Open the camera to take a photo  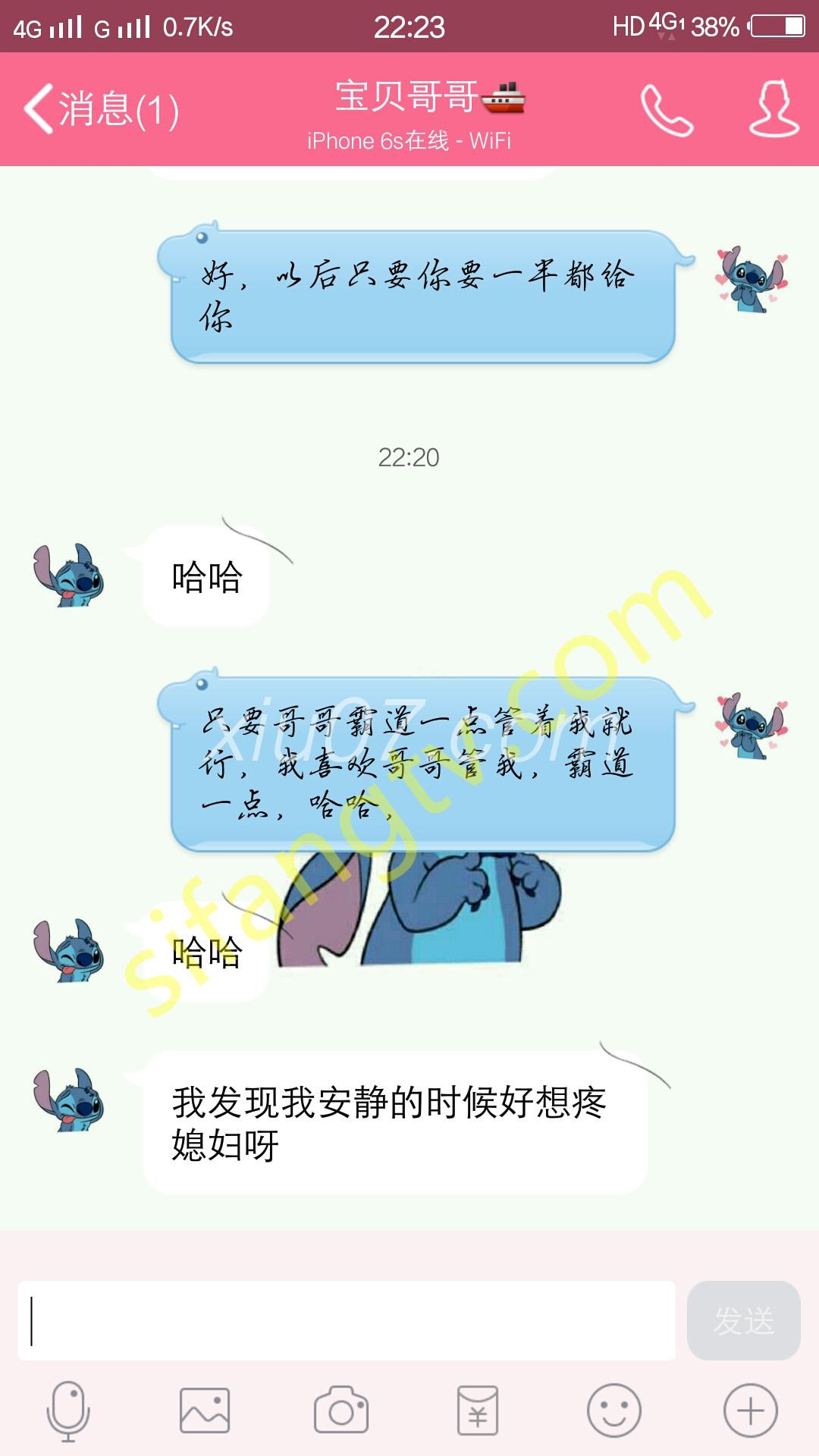tap(341, 1410)
